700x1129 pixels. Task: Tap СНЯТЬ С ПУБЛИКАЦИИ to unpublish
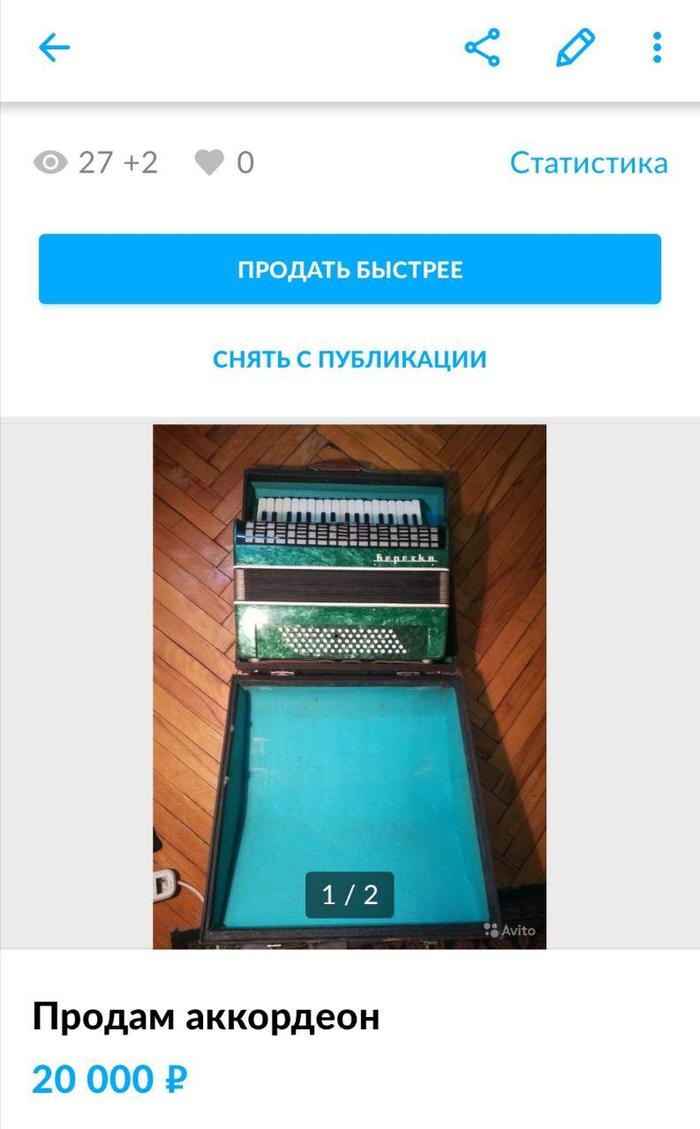pos(350,359)
